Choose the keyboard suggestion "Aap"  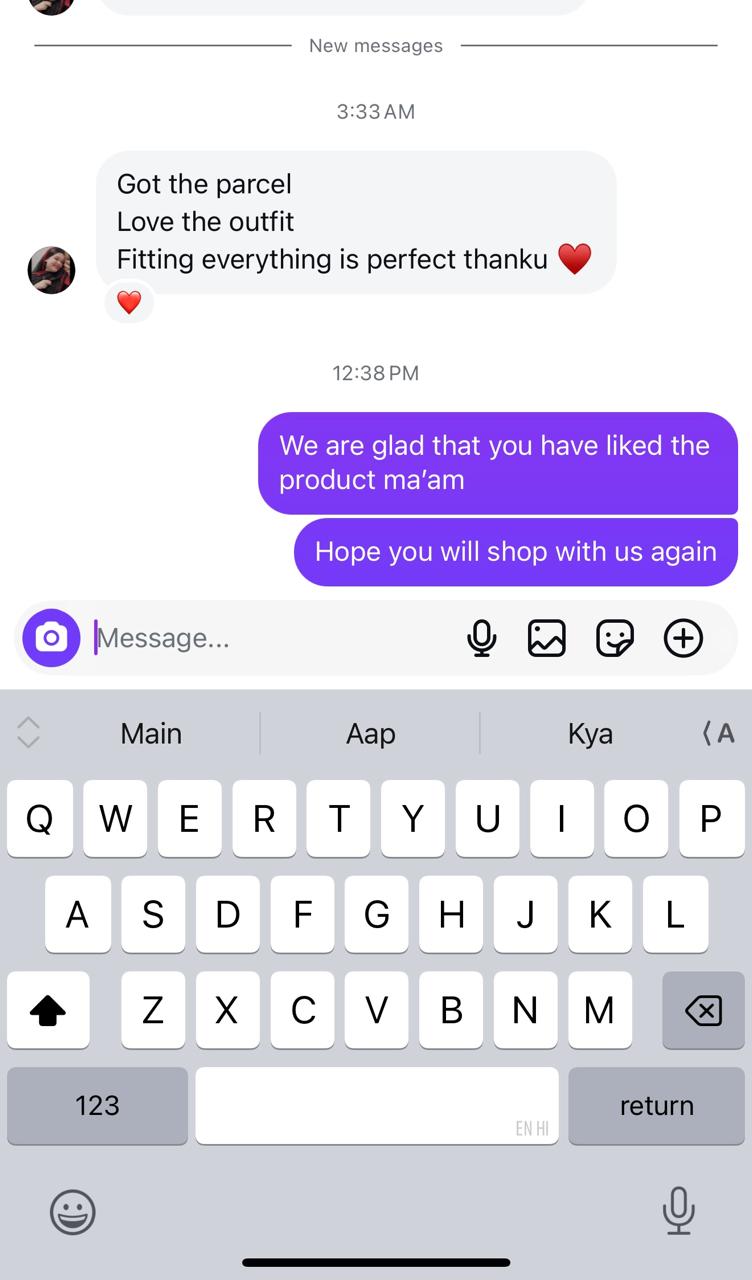pos(370,734)
